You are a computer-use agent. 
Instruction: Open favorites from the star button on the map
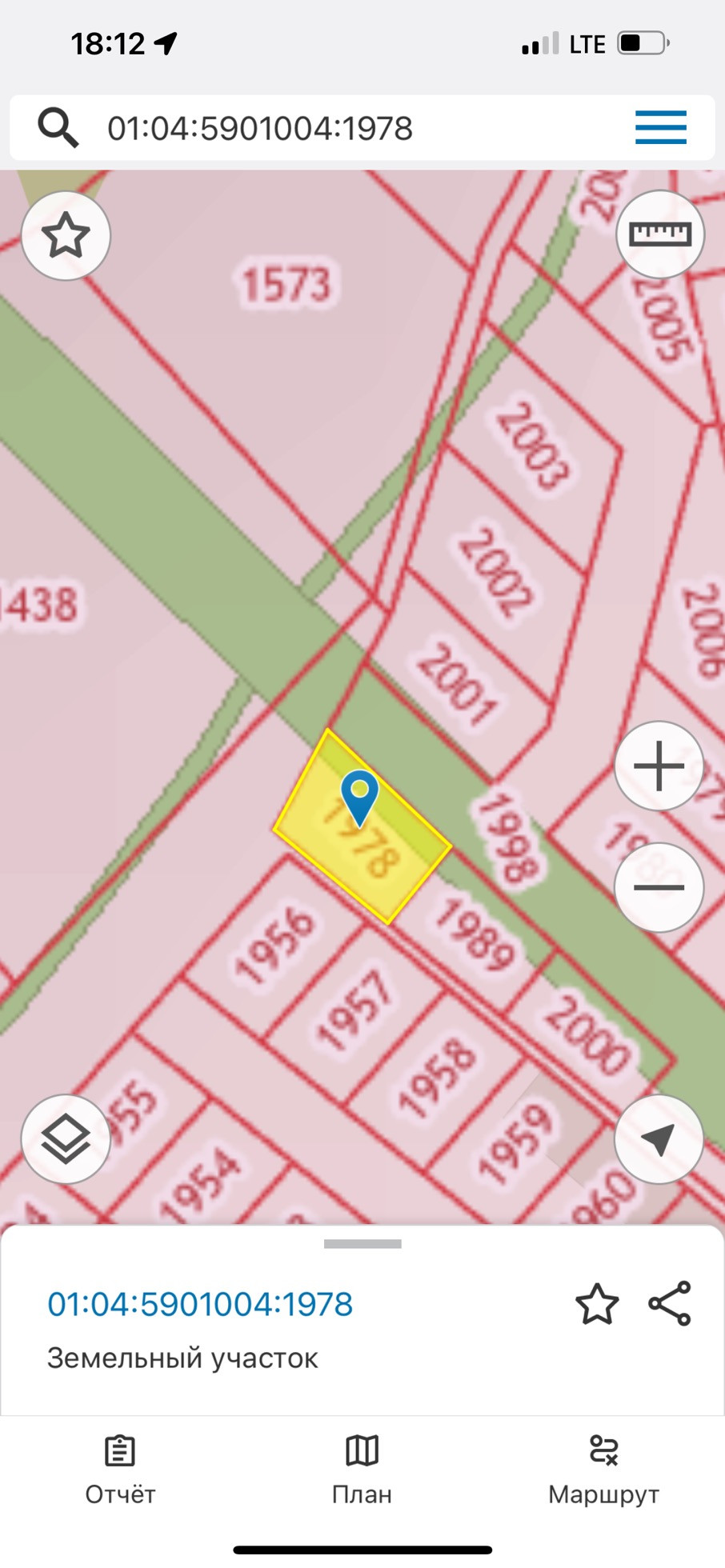coord(66,236)
